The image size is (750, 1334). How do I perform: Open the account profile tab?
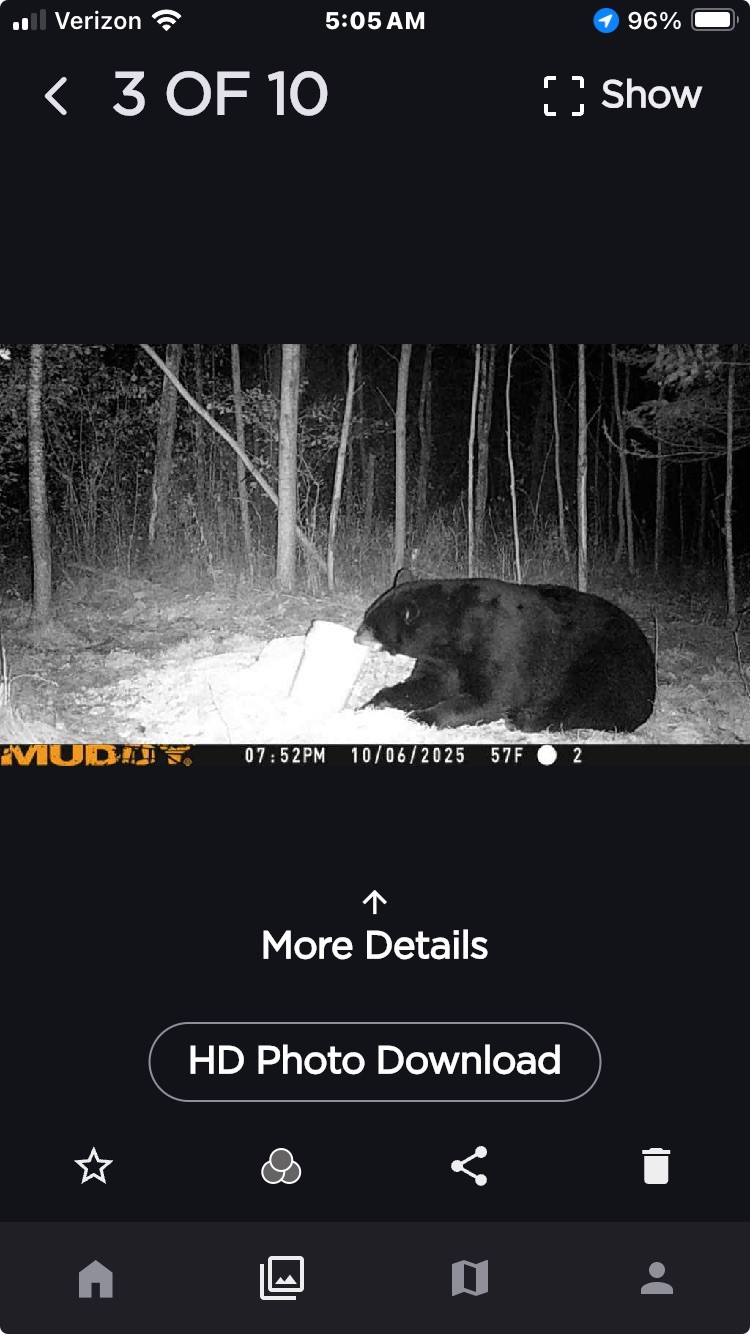[x=656, y=1278]
